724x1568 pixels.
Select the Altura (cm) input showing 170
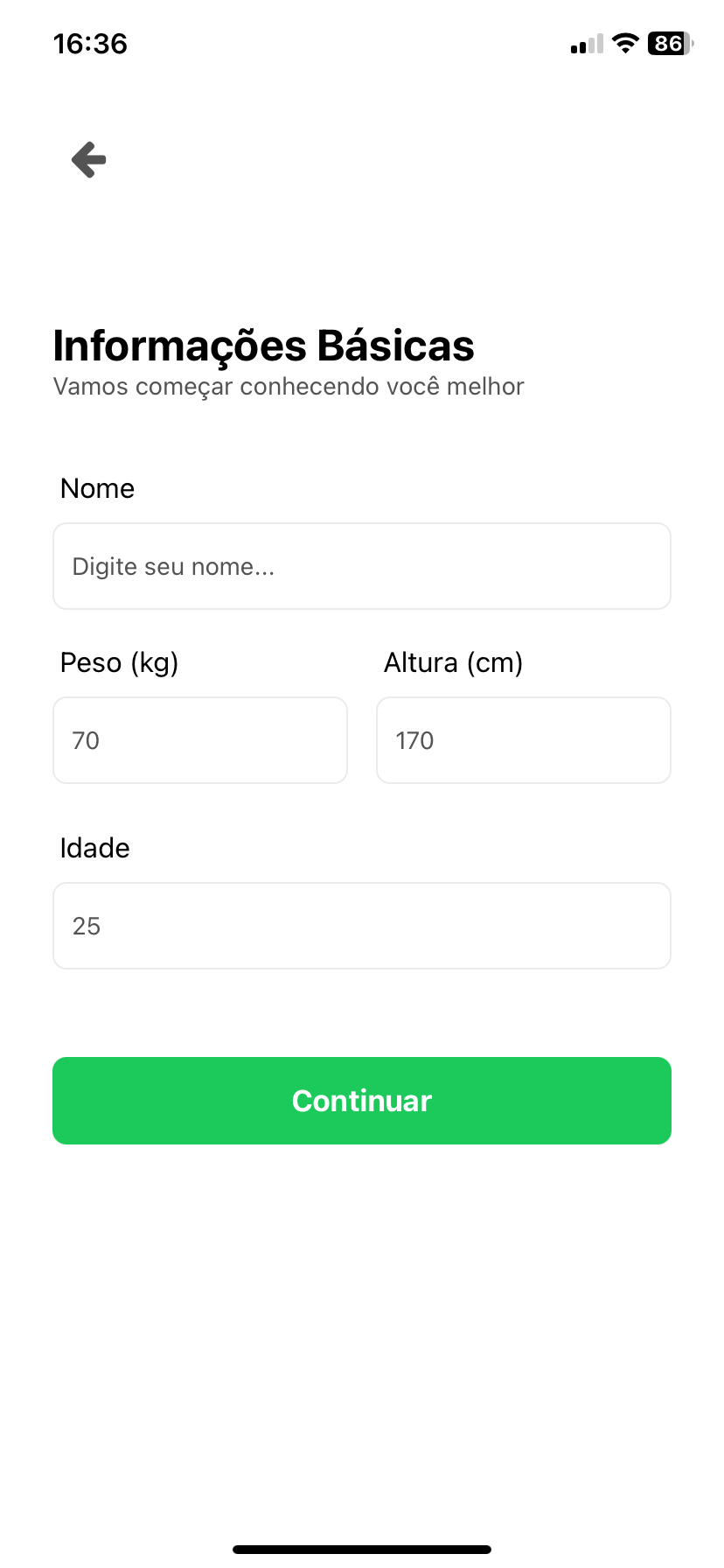click(523, 740)
